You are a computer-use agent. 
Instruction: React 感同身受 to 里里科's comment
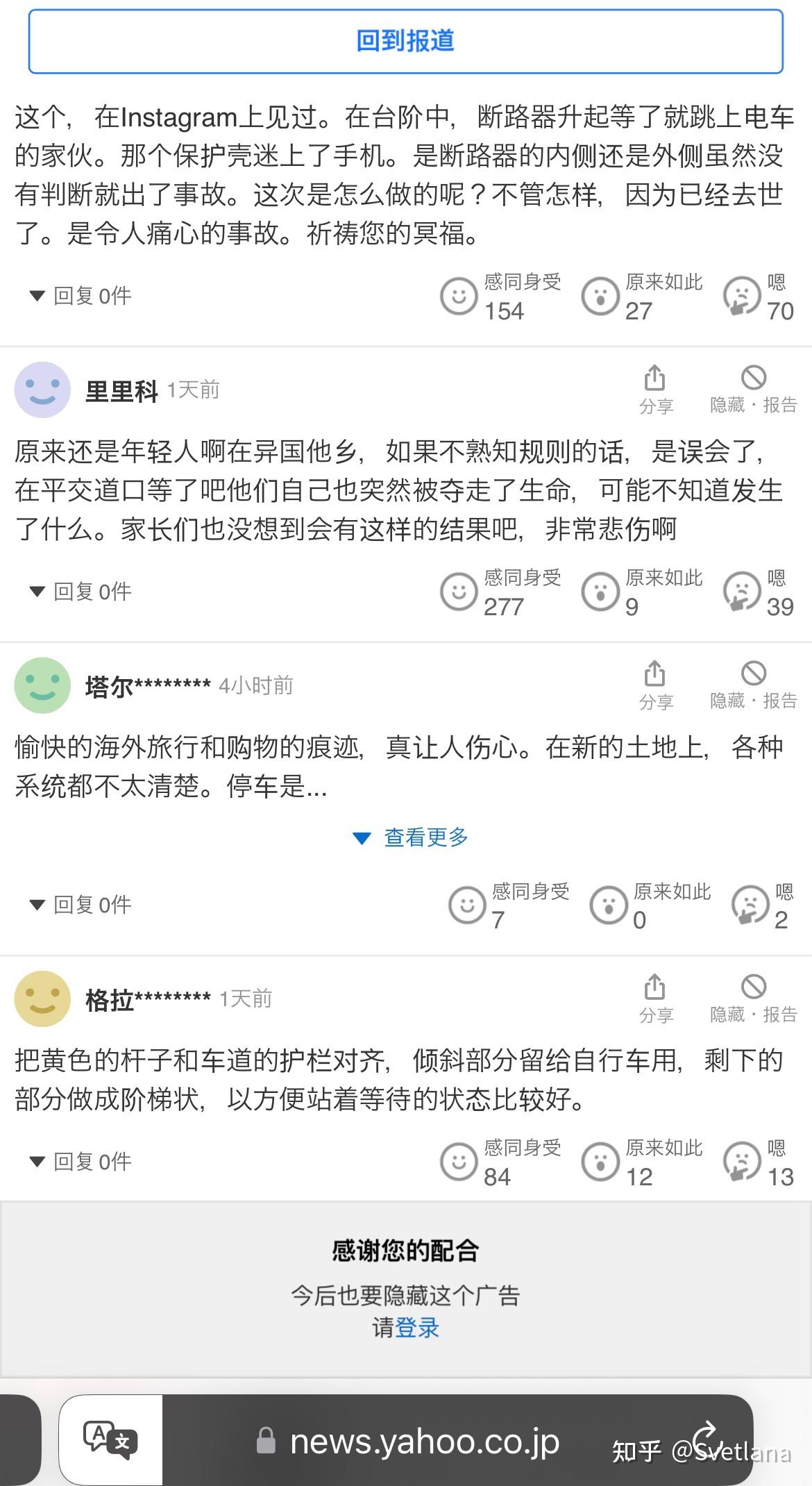501,592
